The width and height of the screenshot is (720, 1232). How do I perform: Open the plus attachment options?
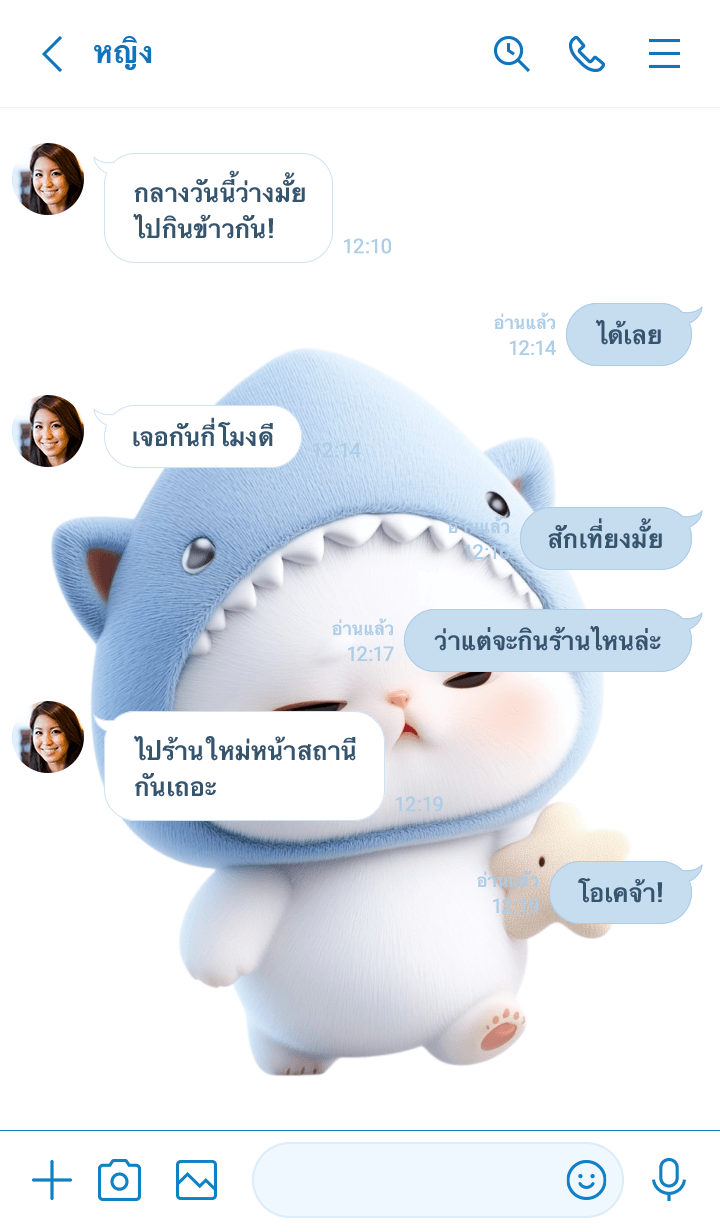click(x=52, y=1181)
